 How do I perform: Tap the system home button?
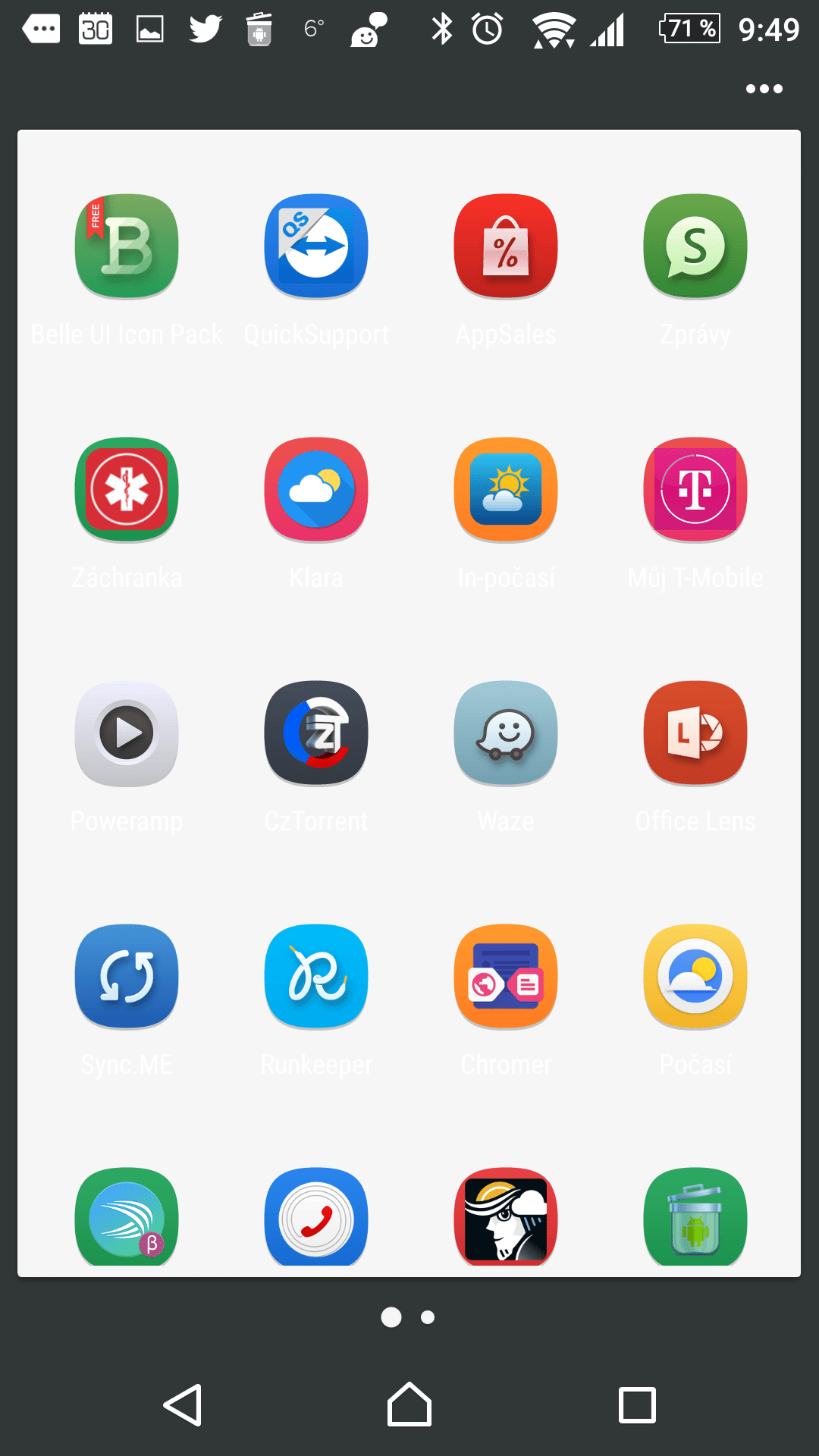pos(409,1404)
